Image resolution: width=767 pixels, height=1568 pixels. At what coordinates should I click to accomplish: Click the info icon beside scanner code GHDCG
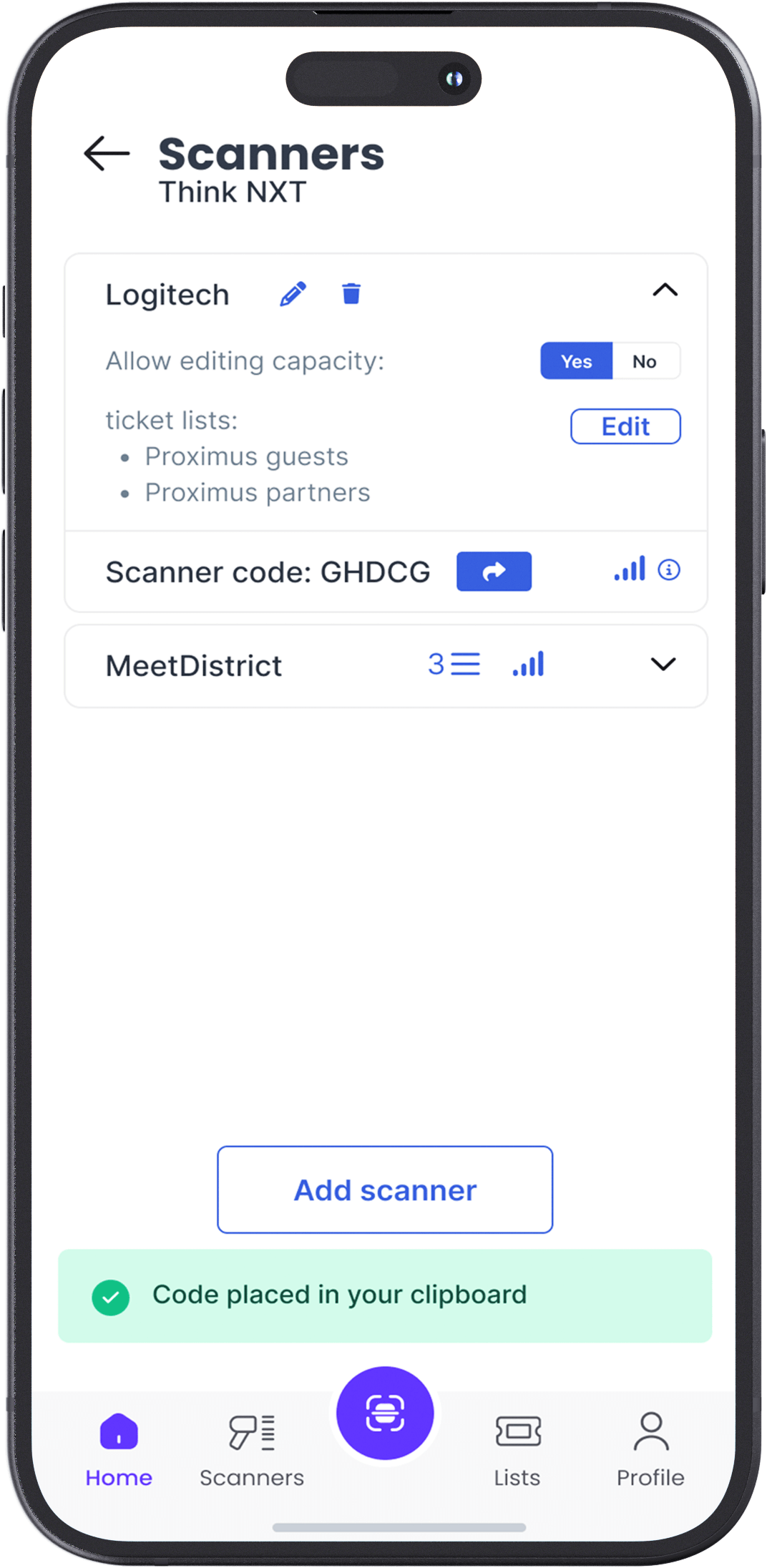[x=668, y=569]
